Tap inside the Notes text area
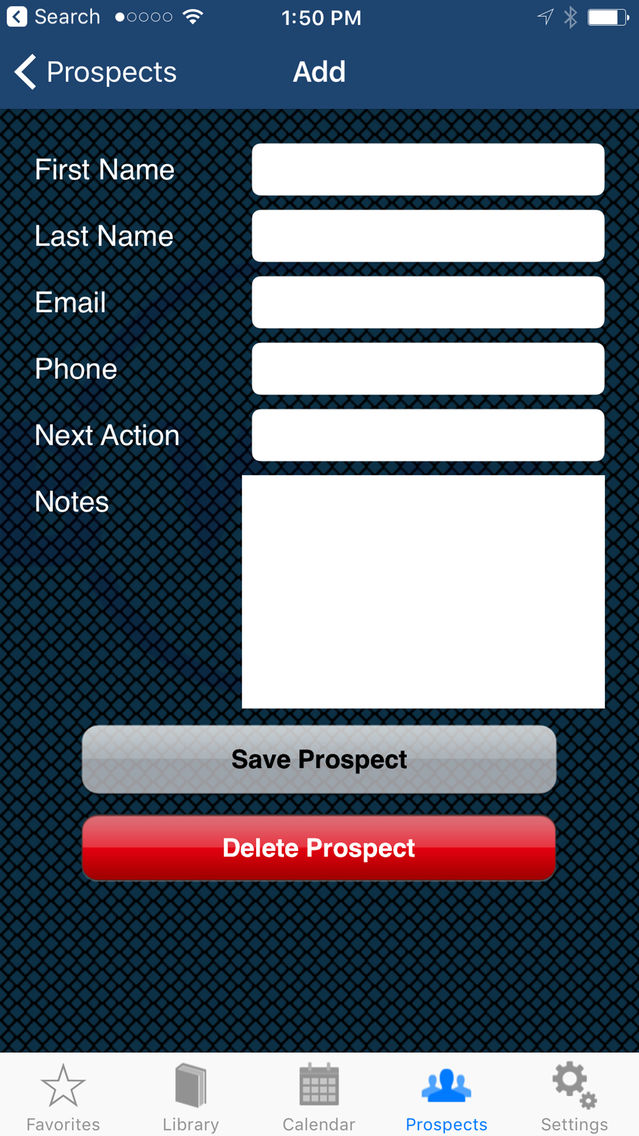 423,591
